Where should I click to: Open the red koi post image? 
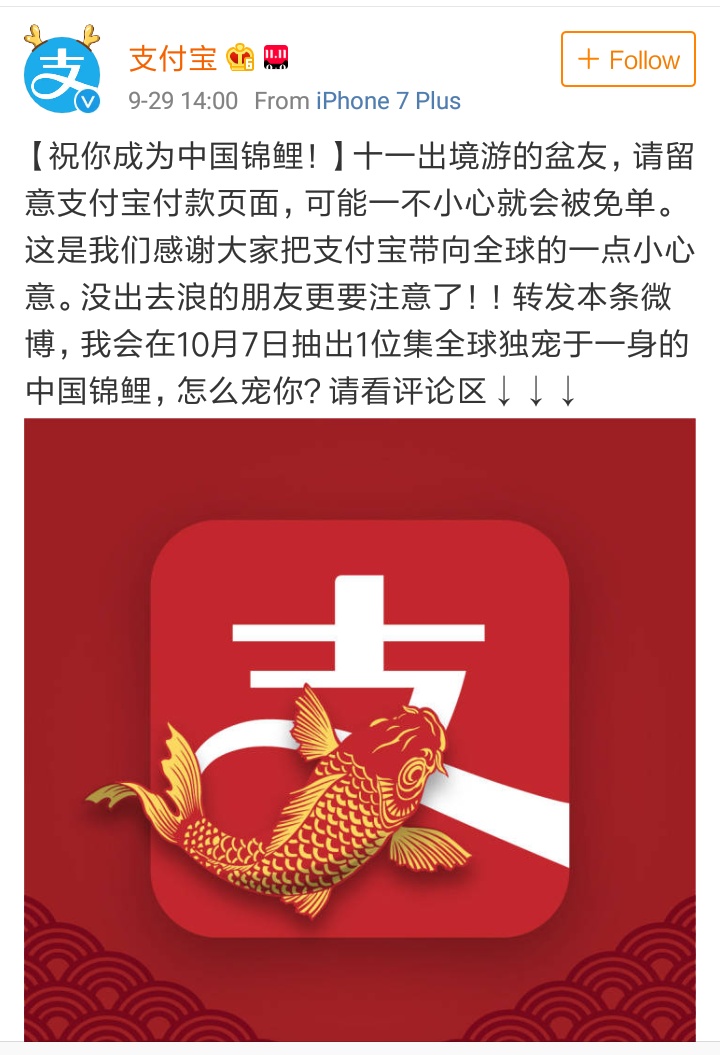click(x=360, y=730)
